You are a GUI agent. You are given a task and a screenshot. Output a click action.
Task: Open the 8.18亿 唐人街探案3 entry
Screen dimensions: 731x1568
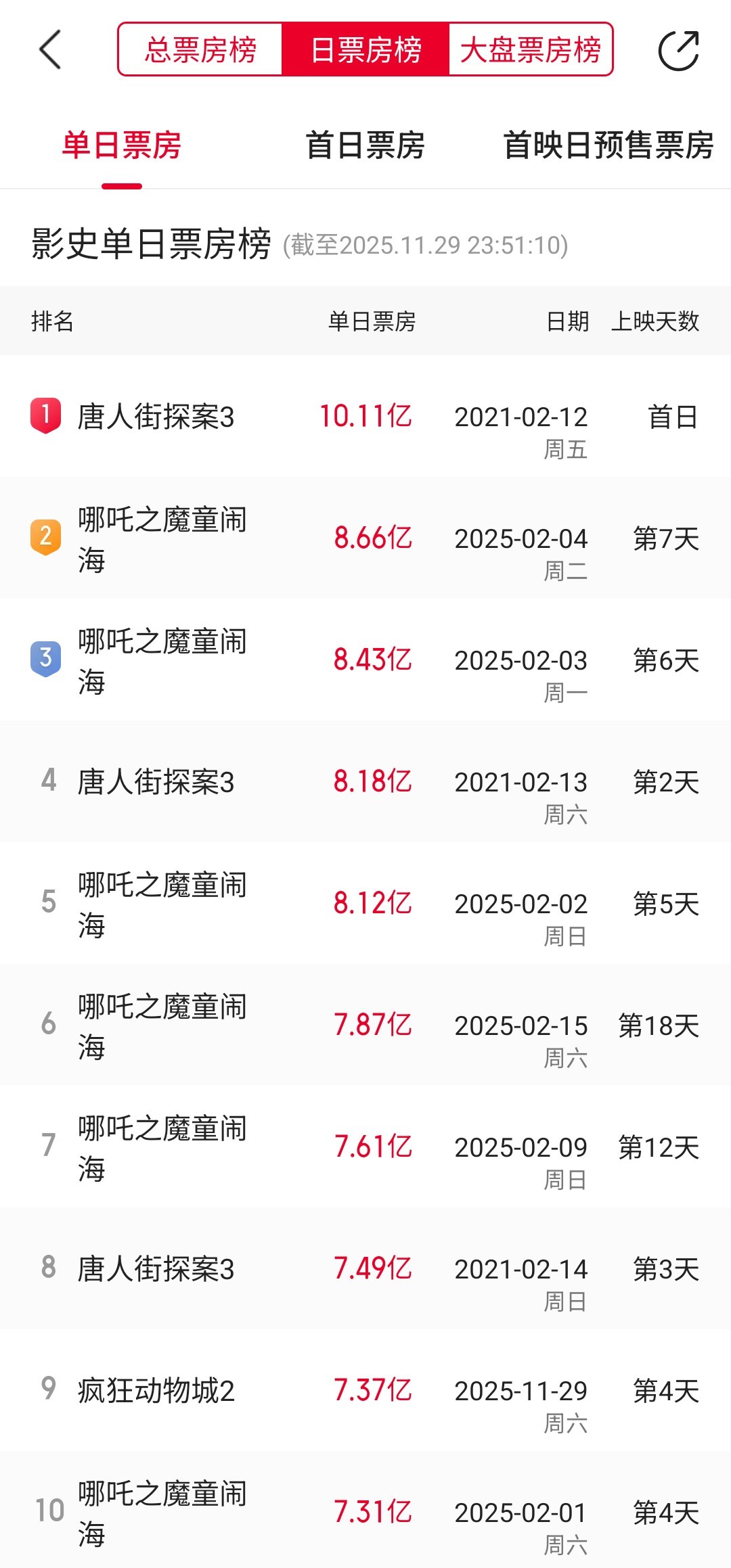click(x=365, y=781)
